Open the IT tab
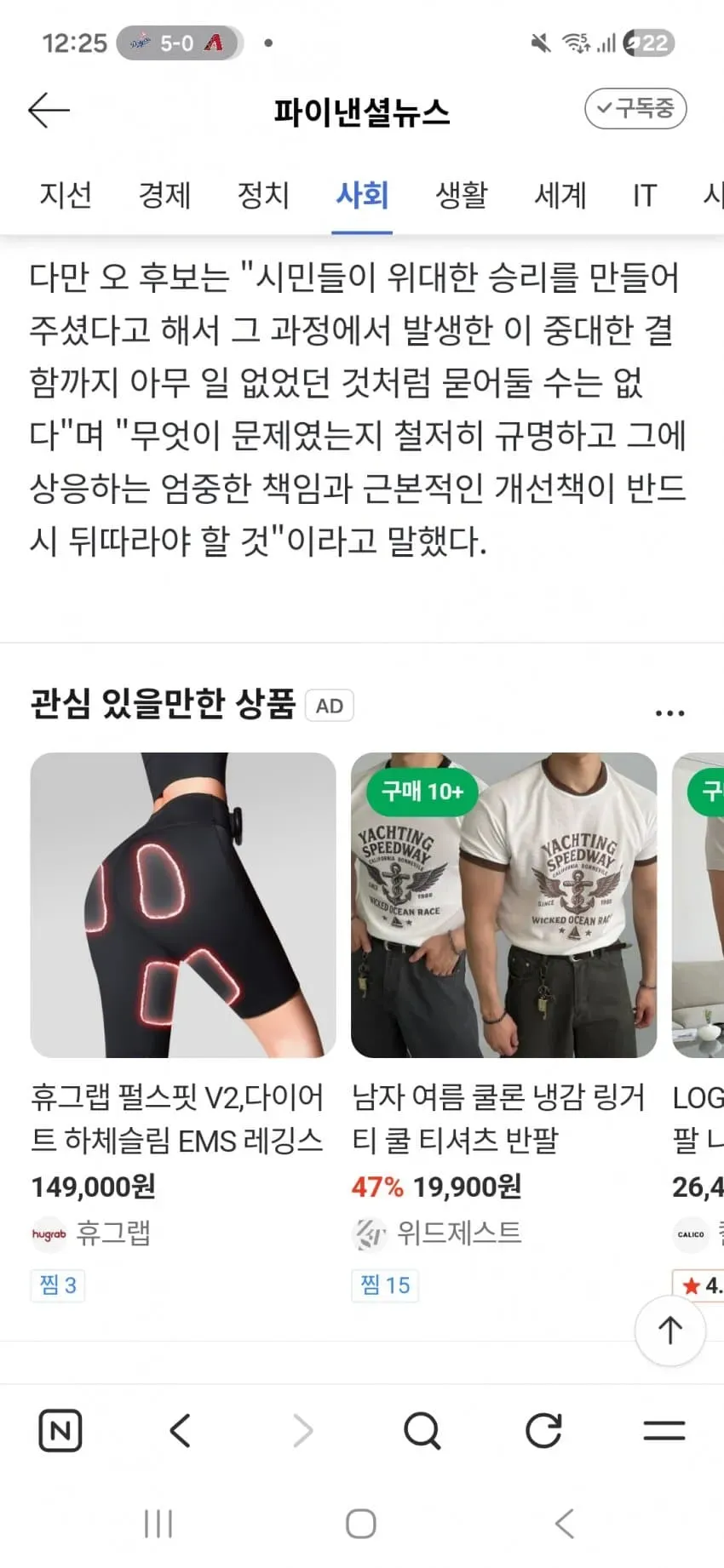 [644, 195]
